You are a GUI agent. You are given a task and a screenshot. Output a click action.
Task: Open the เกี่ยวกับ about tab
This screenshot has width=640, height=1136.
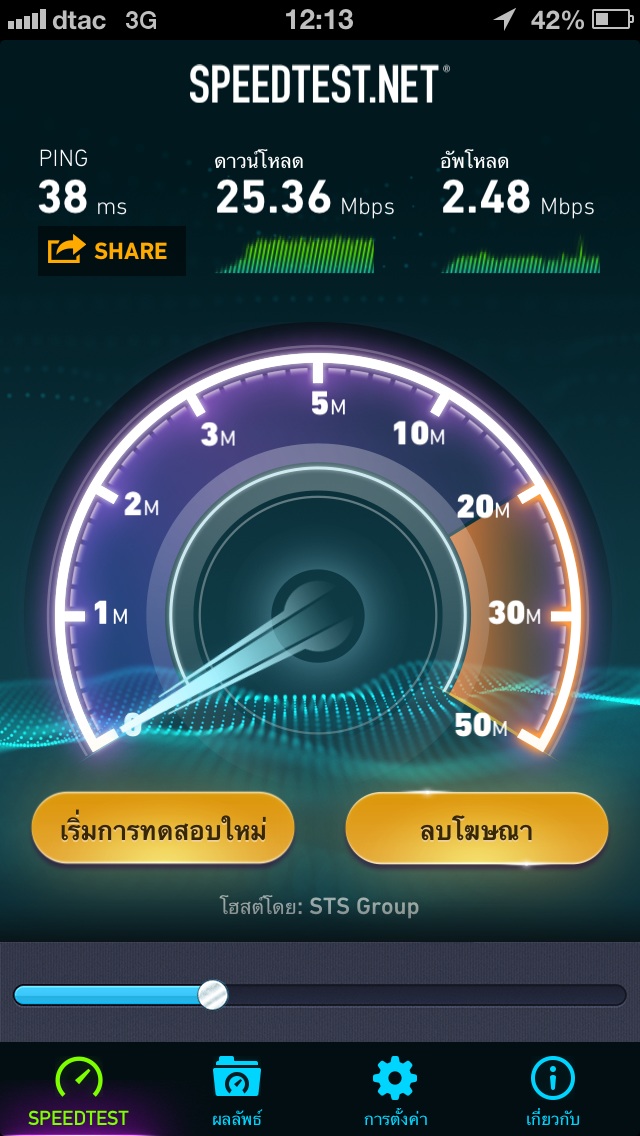(552, 1091)
